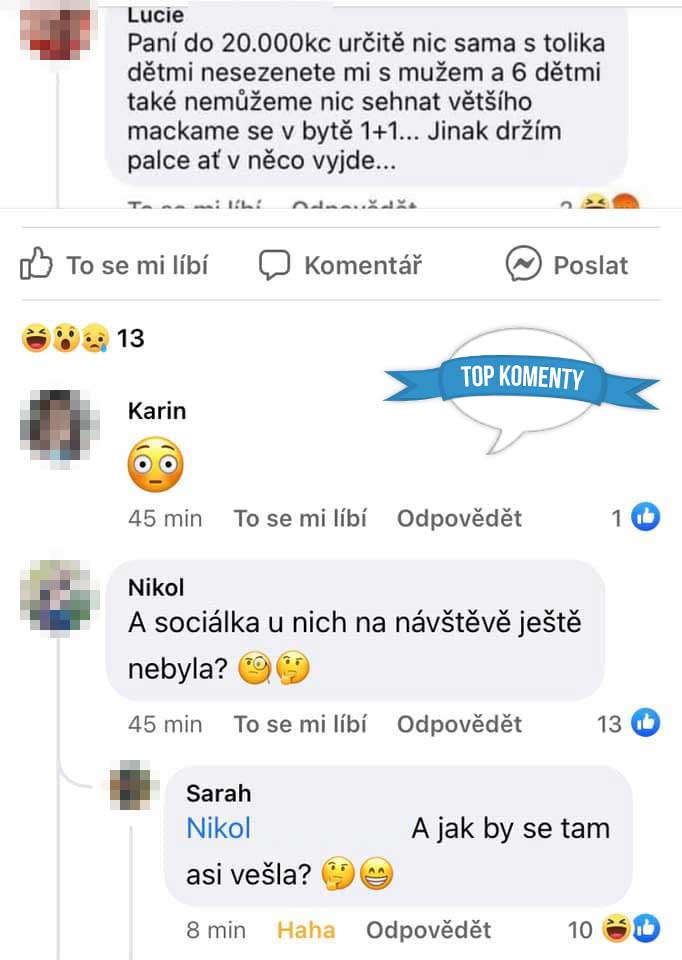The width and height of the screenshot is (682, 960).
Task: Open the Nikol mention in Sarah's reply
Action: [219, 828]
